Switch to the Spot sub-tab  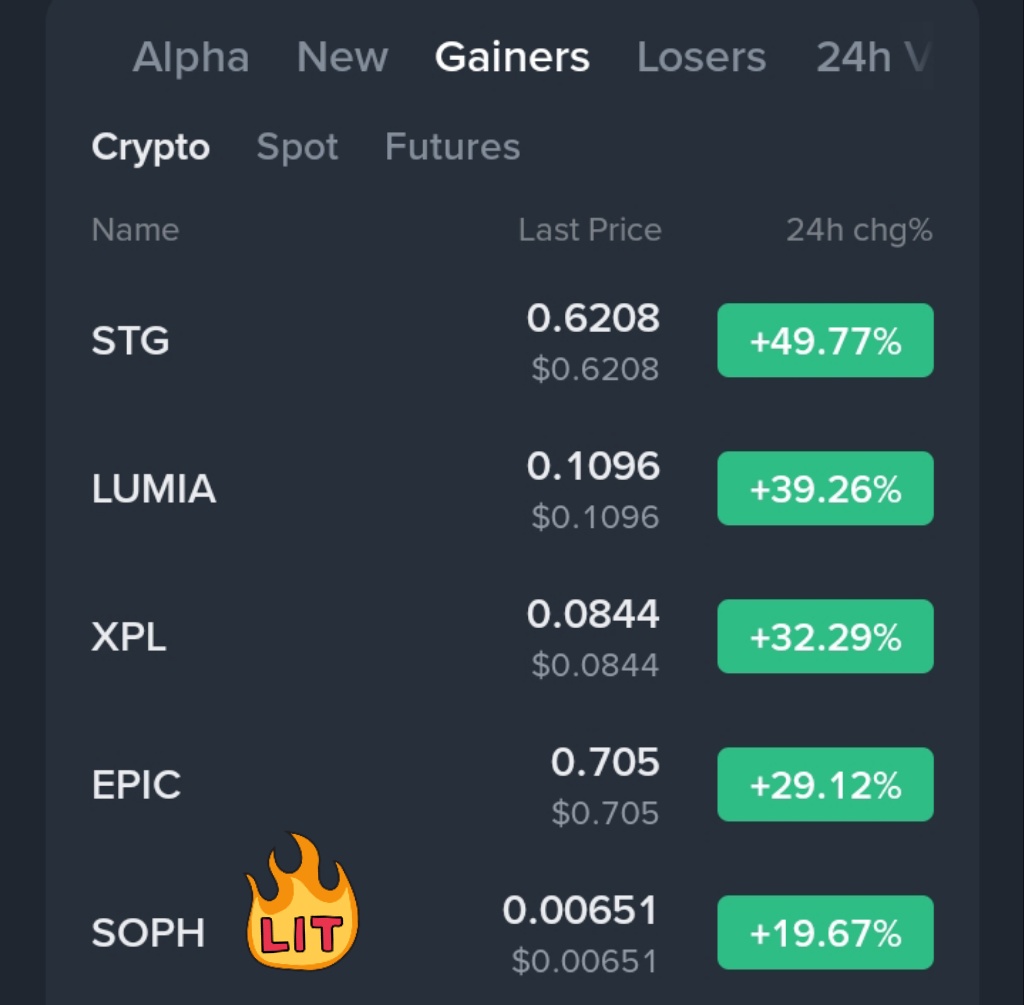297,147
